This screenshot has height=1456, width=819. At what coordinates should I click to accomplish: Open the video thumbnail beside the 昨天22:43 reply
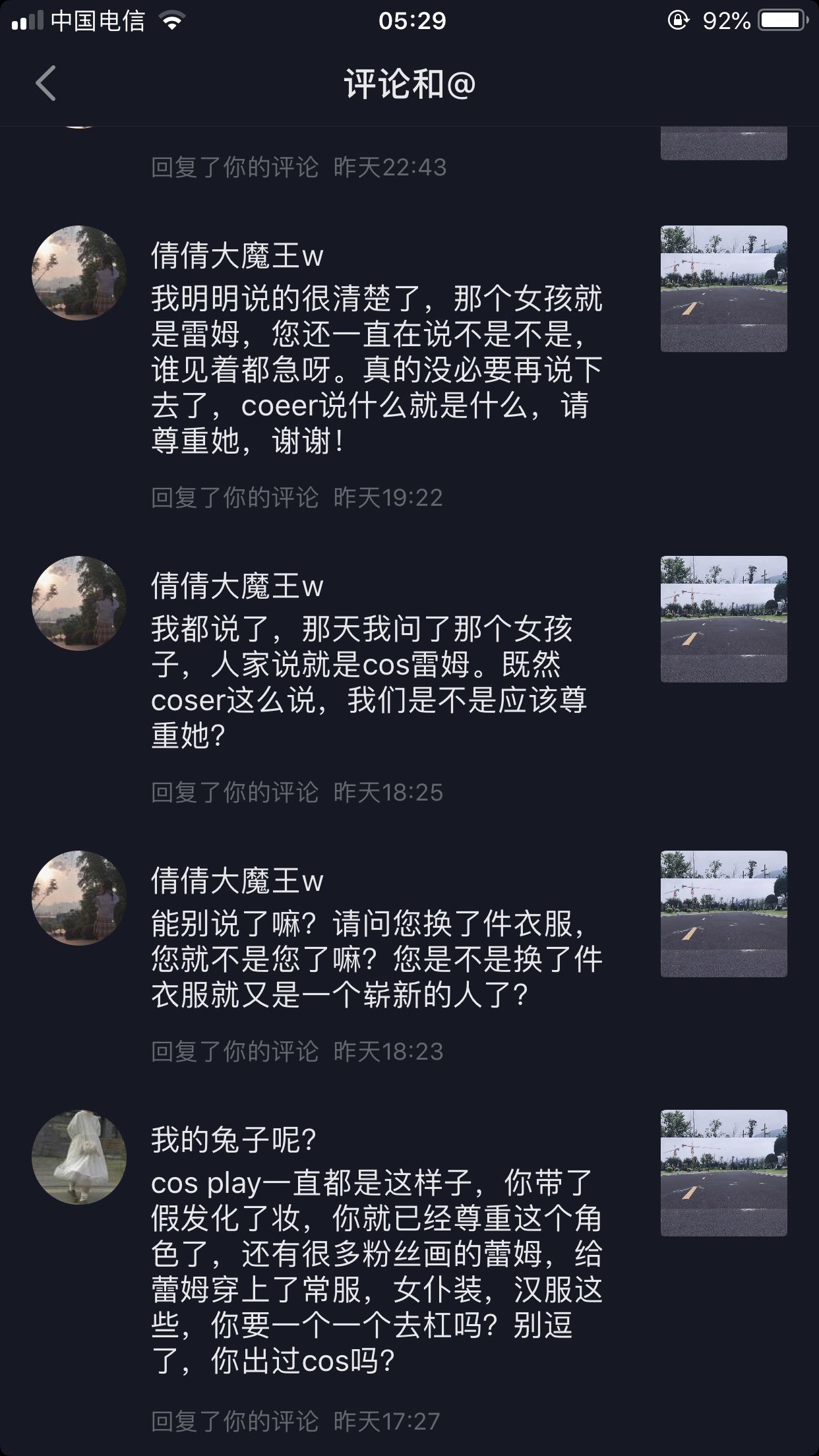(723, 143)
